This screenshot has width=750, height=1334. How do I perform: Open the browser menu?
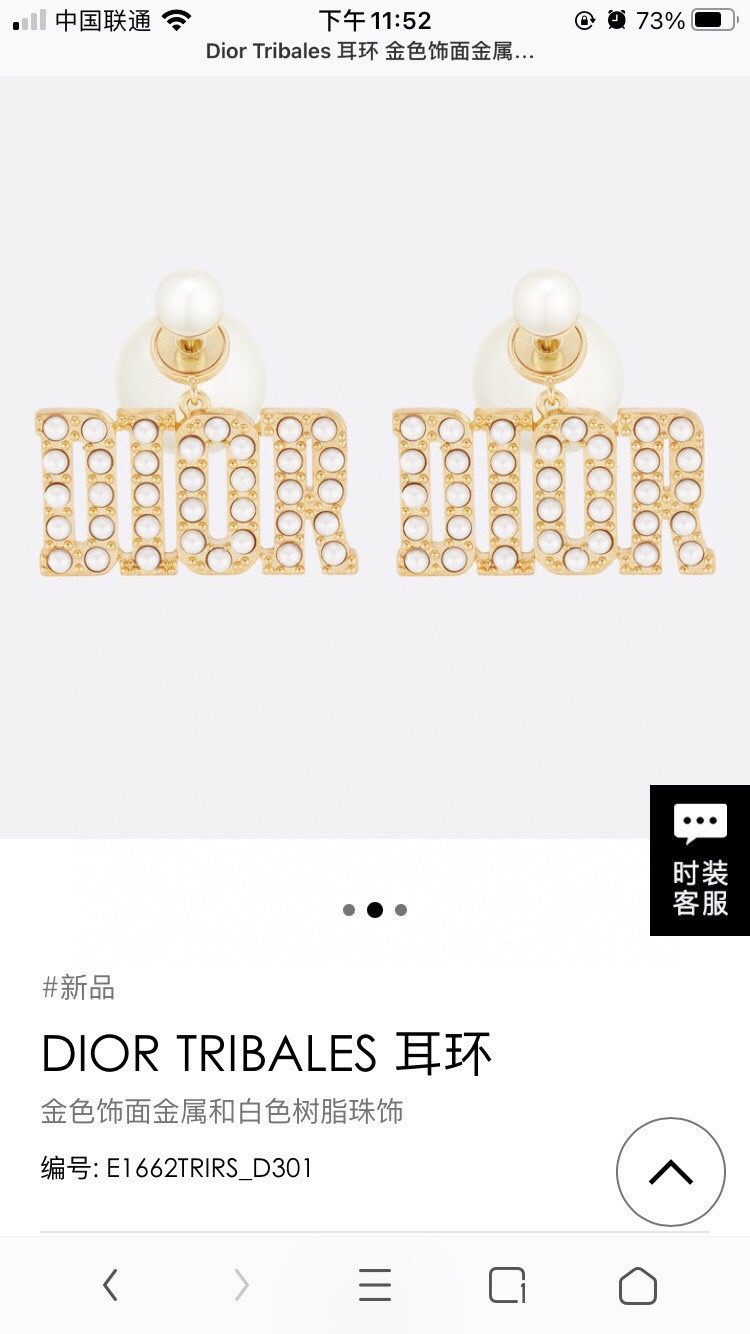point(375,1285)
